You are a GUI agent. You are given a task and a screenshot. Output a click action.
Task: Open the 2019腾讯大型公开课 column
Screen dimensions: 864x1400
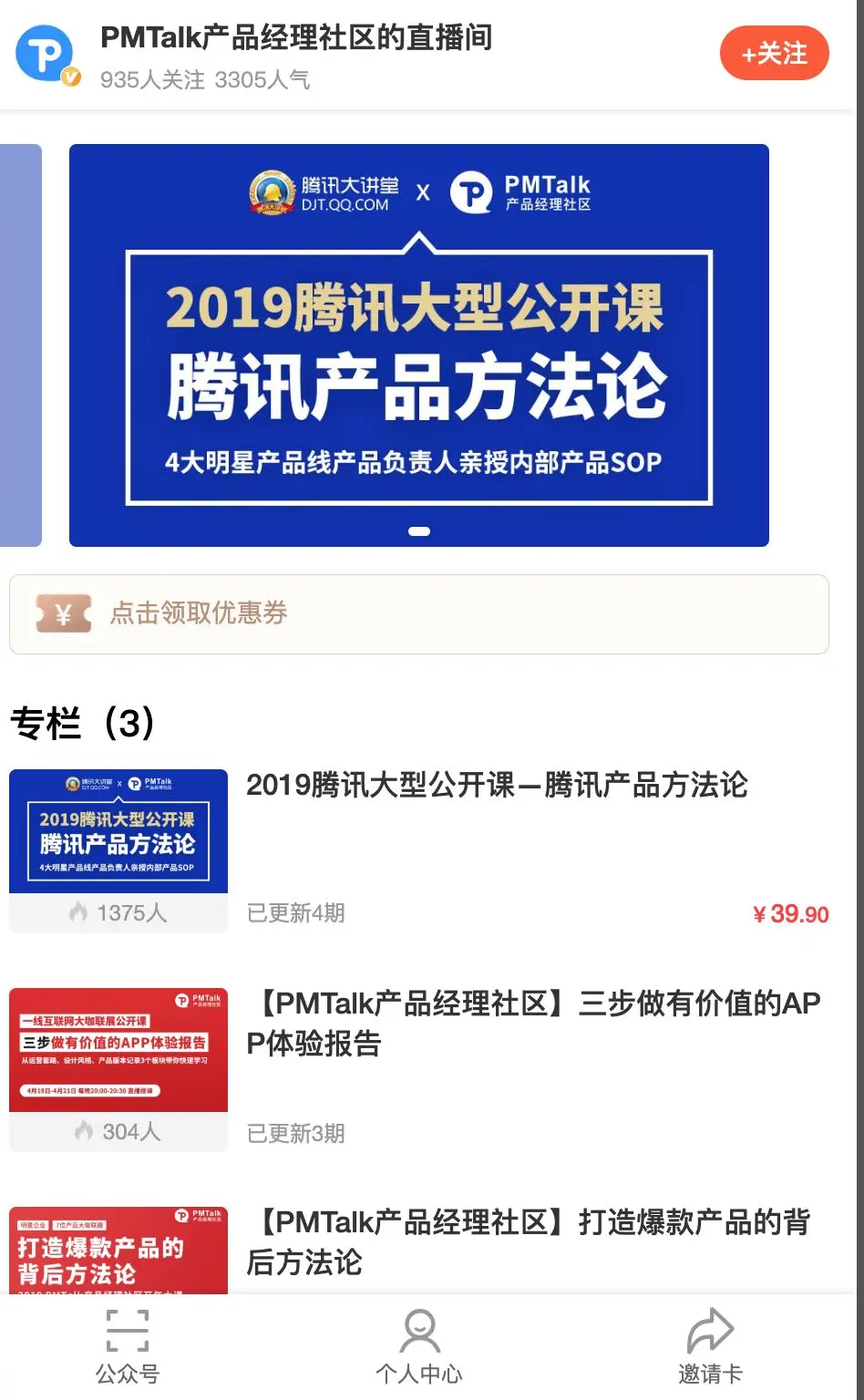[497, 786]
